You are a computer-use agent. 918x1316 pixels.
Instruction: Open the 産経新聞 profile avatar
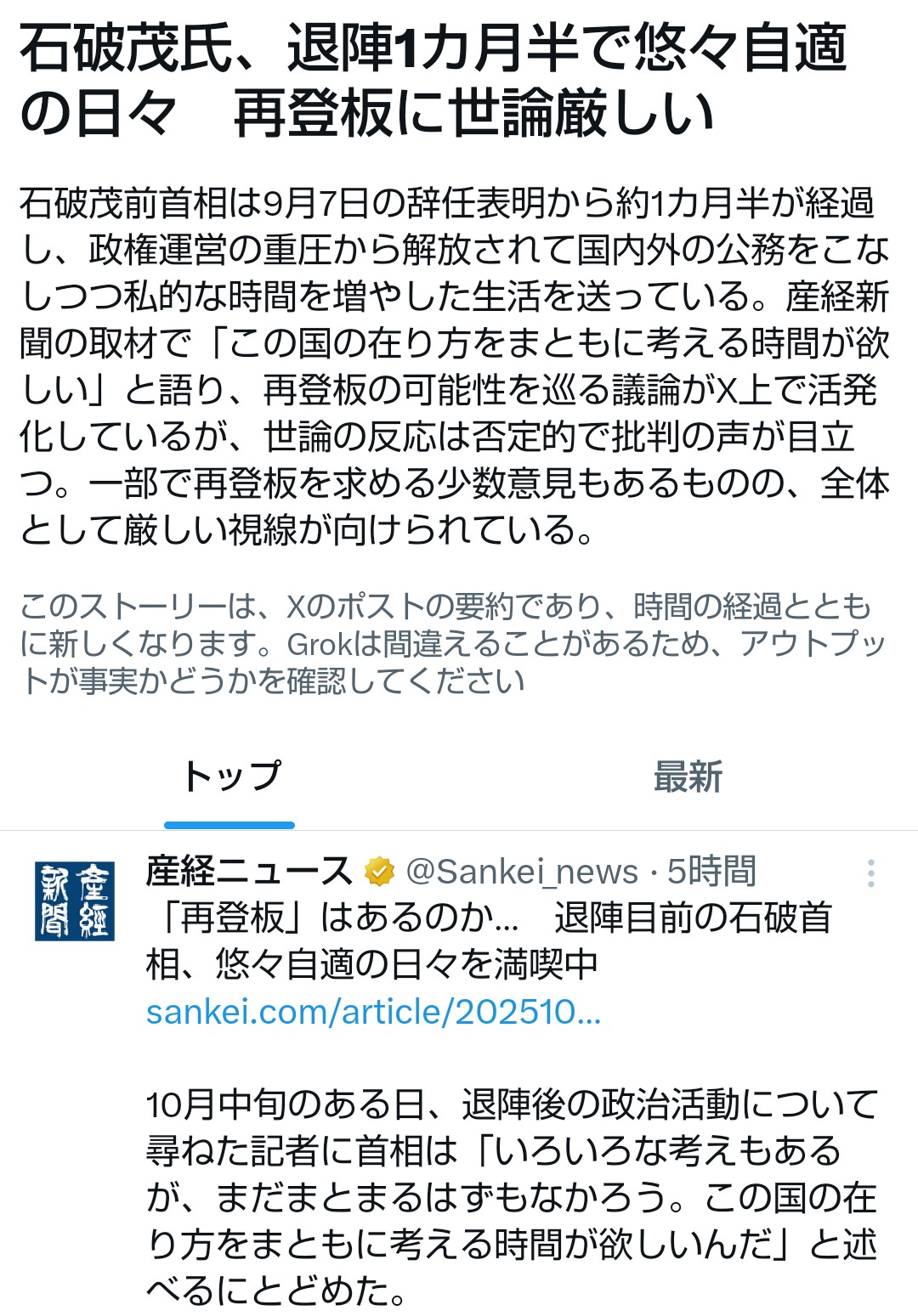tap(75, 901)
